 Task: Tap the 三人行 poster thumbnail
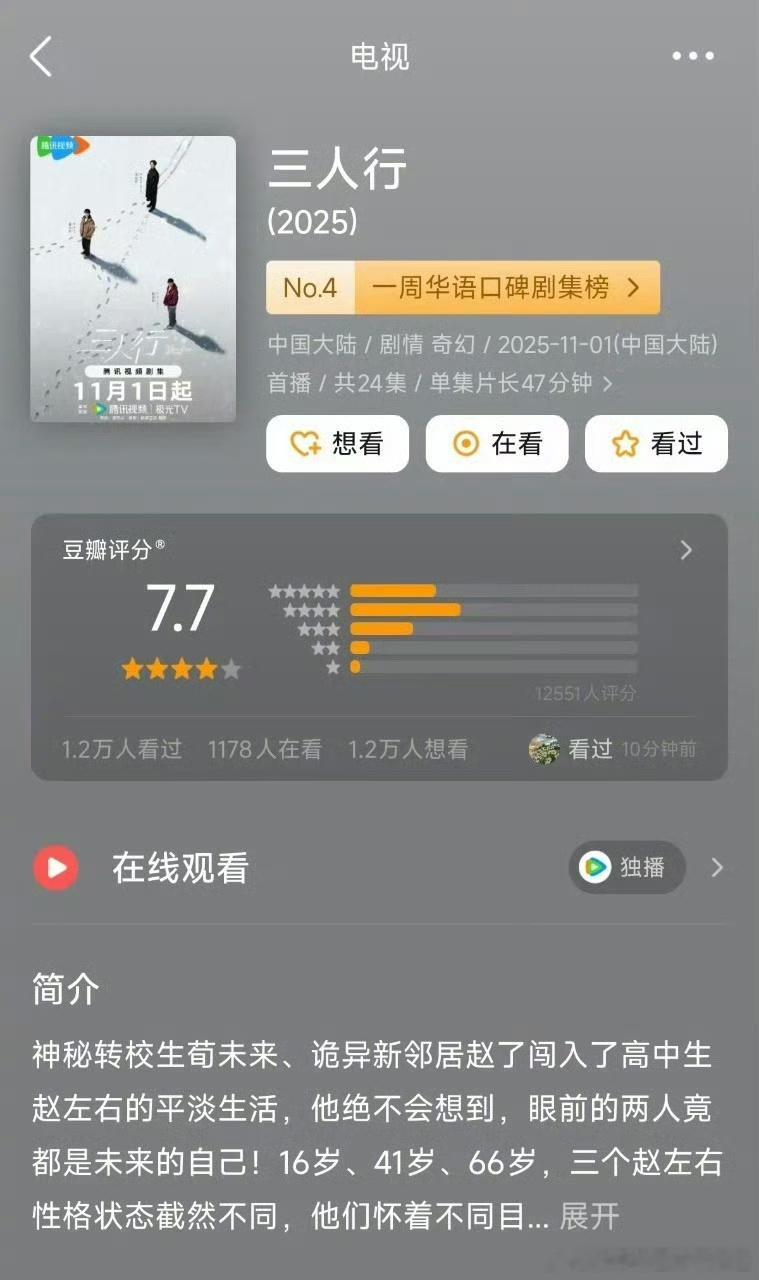point(131,280)
